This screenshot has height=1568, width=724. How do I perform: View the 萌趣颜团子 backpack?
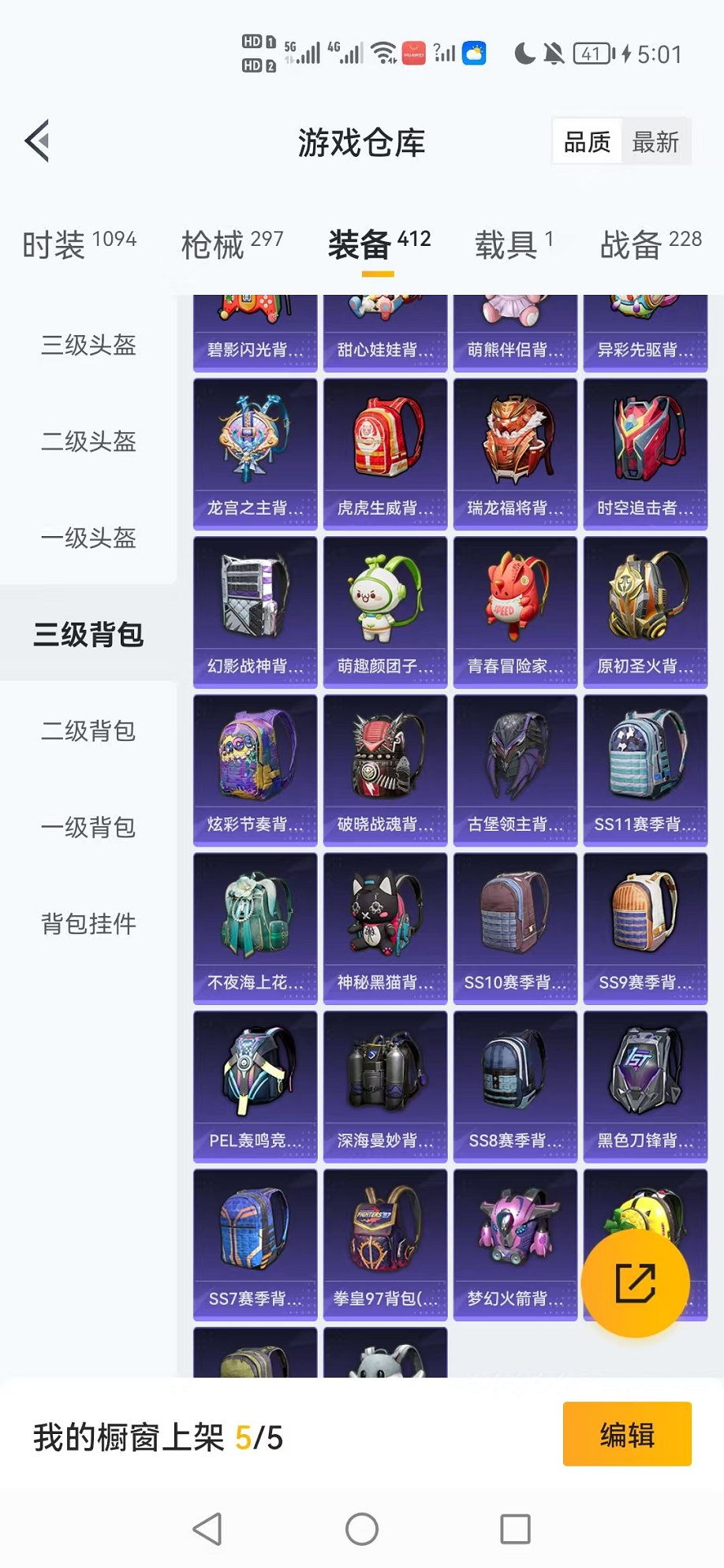pyautogui.click(x=385, y=611)
